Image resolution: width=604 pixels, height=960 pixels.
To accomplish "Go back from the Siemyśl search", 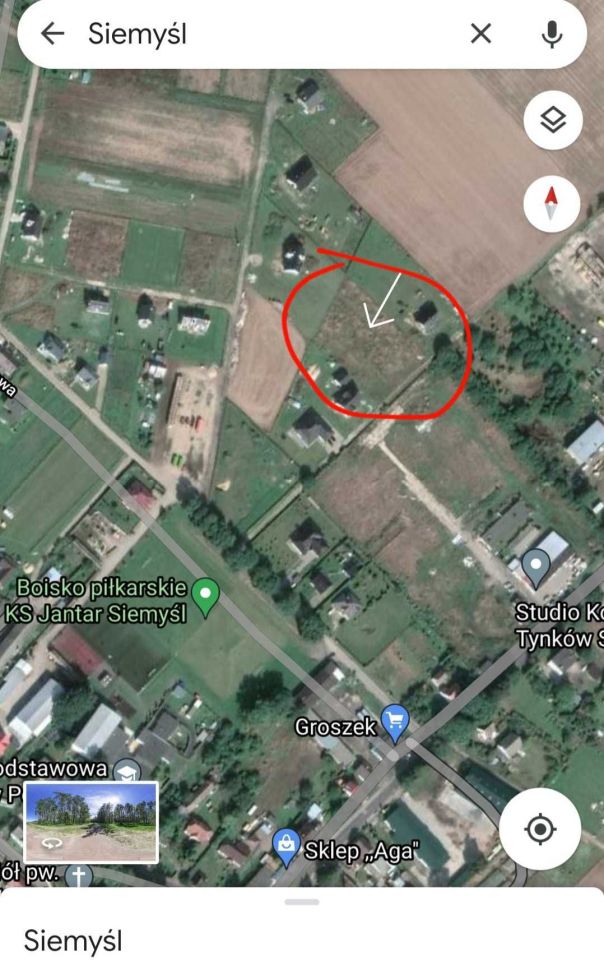I will click(x=52, y=34).
